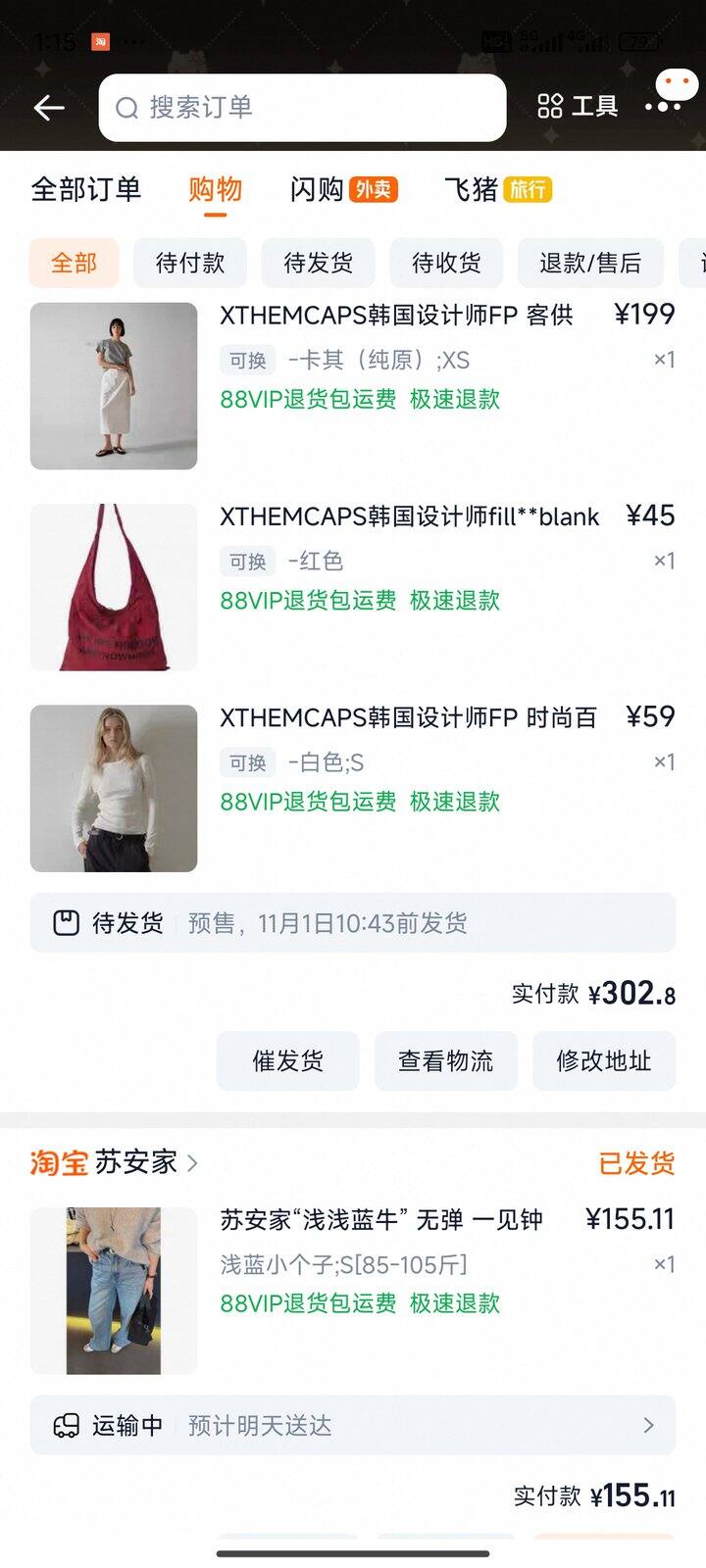The height and width of the screenshot is (1568, 706).
Task: Click the Taobao logo next to 苏安家
Action: [58, 1162]
